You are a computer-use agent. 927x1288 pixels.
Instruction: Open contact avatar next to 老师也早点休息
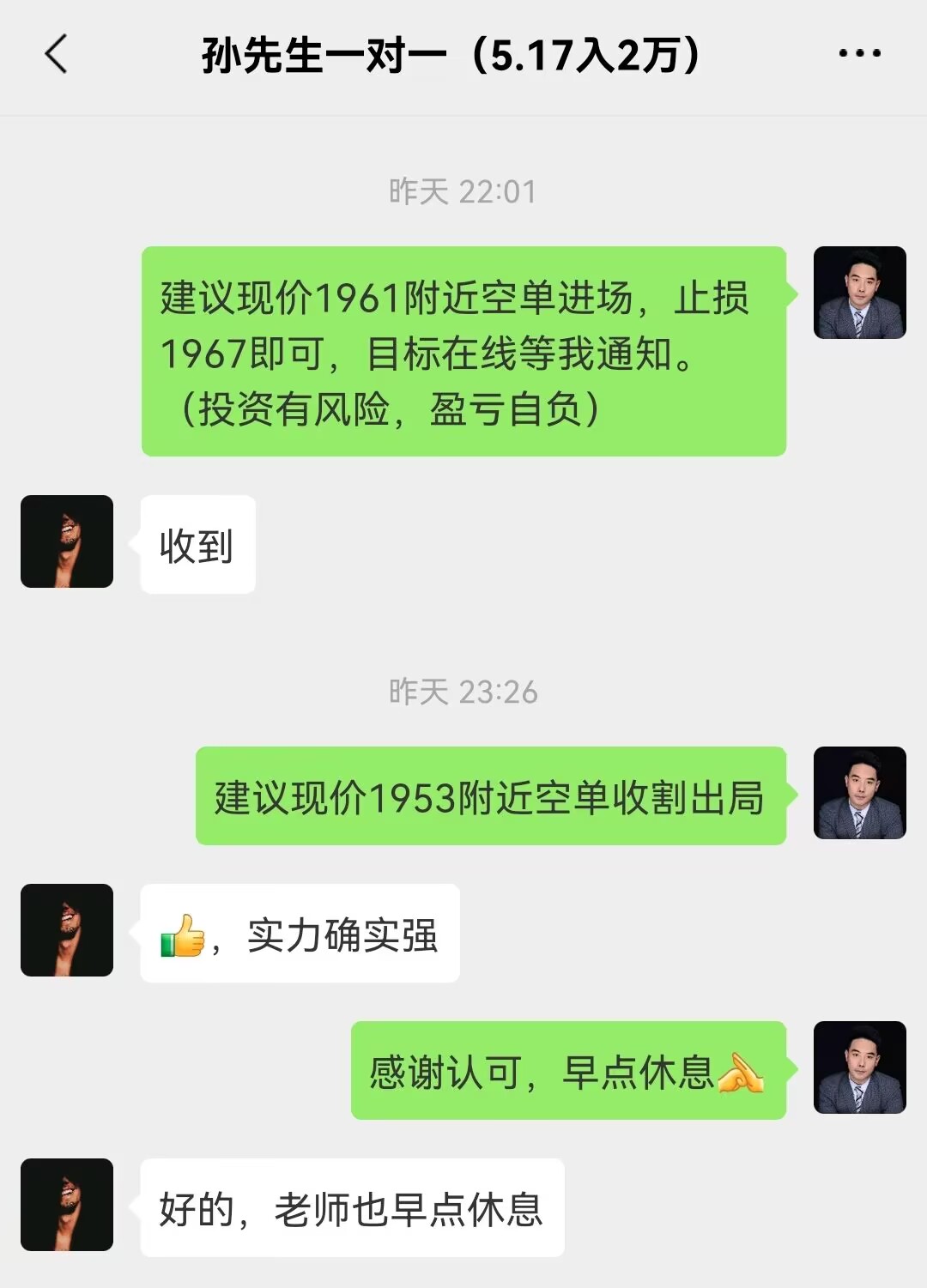67,1205
